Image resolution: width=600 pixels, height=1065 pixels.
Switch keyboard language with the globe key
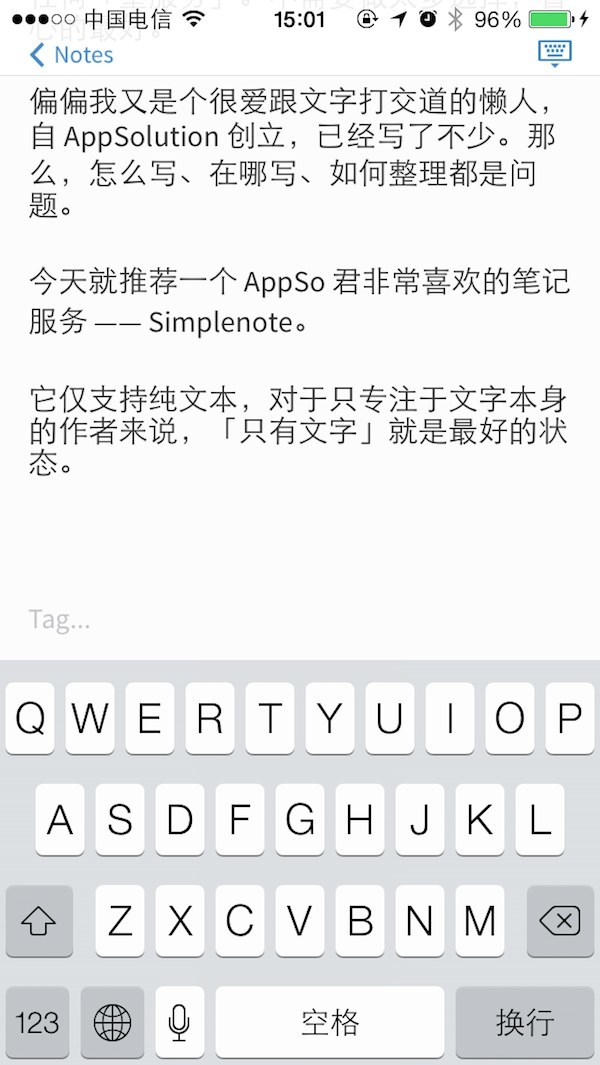(x=112, y=1022)
